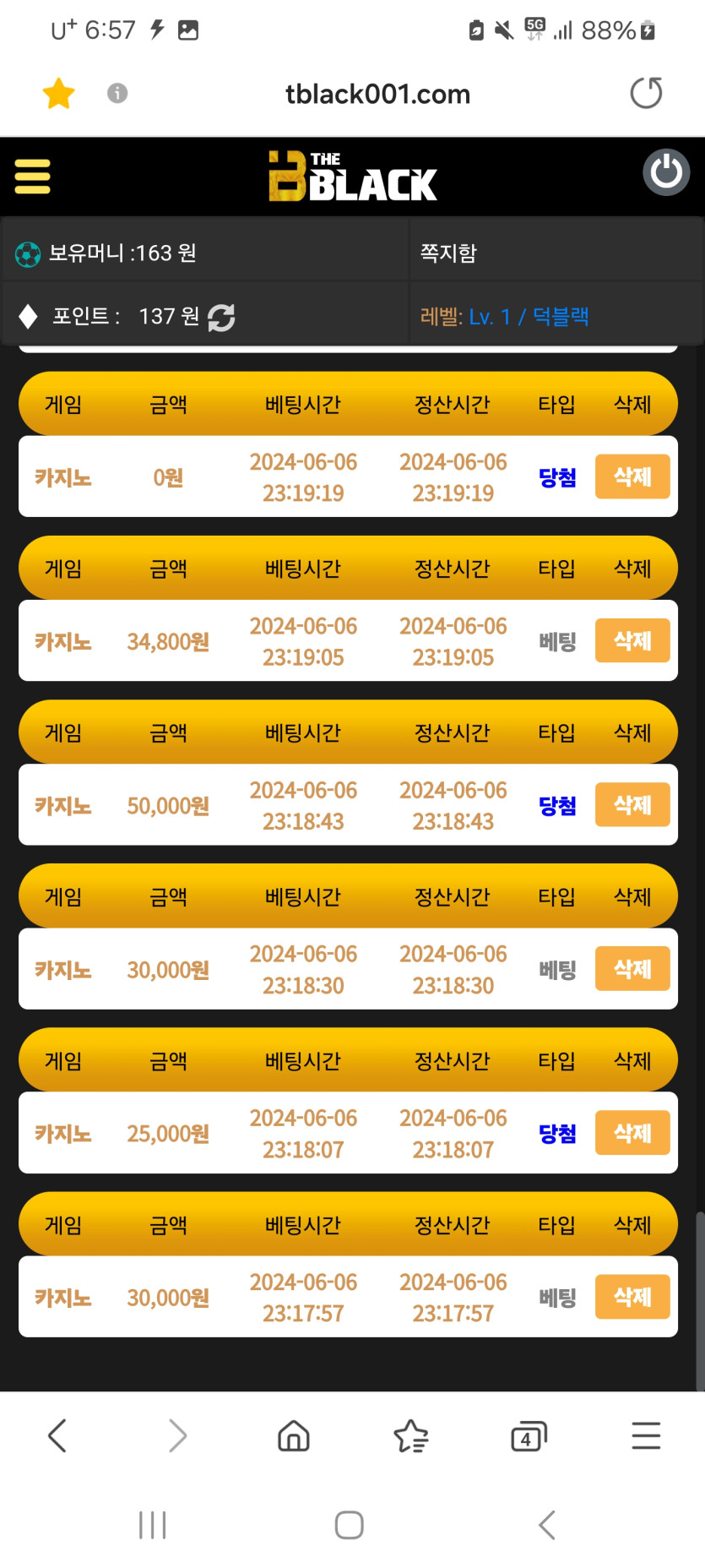
Task: Bookmark this page with the star
Action: coord(59,94)
